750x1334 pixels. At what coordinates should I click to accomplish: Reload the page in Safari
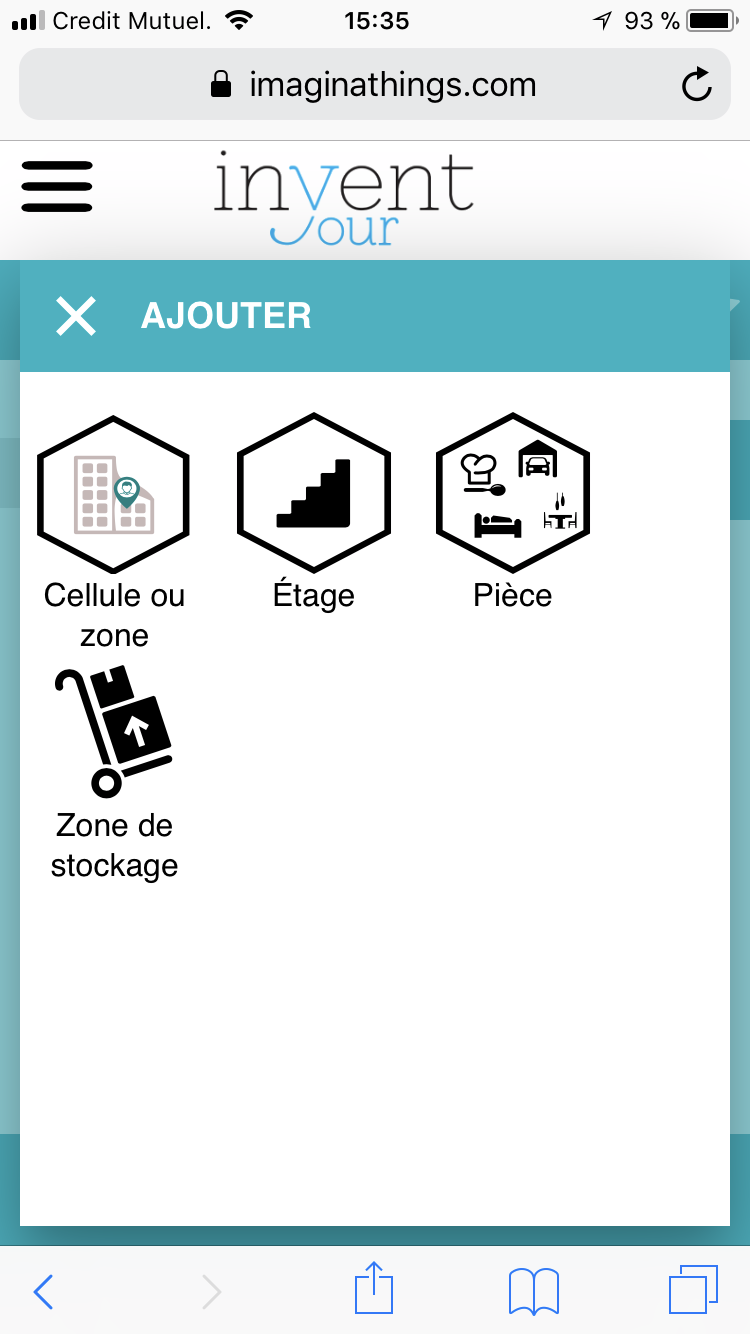696,85
